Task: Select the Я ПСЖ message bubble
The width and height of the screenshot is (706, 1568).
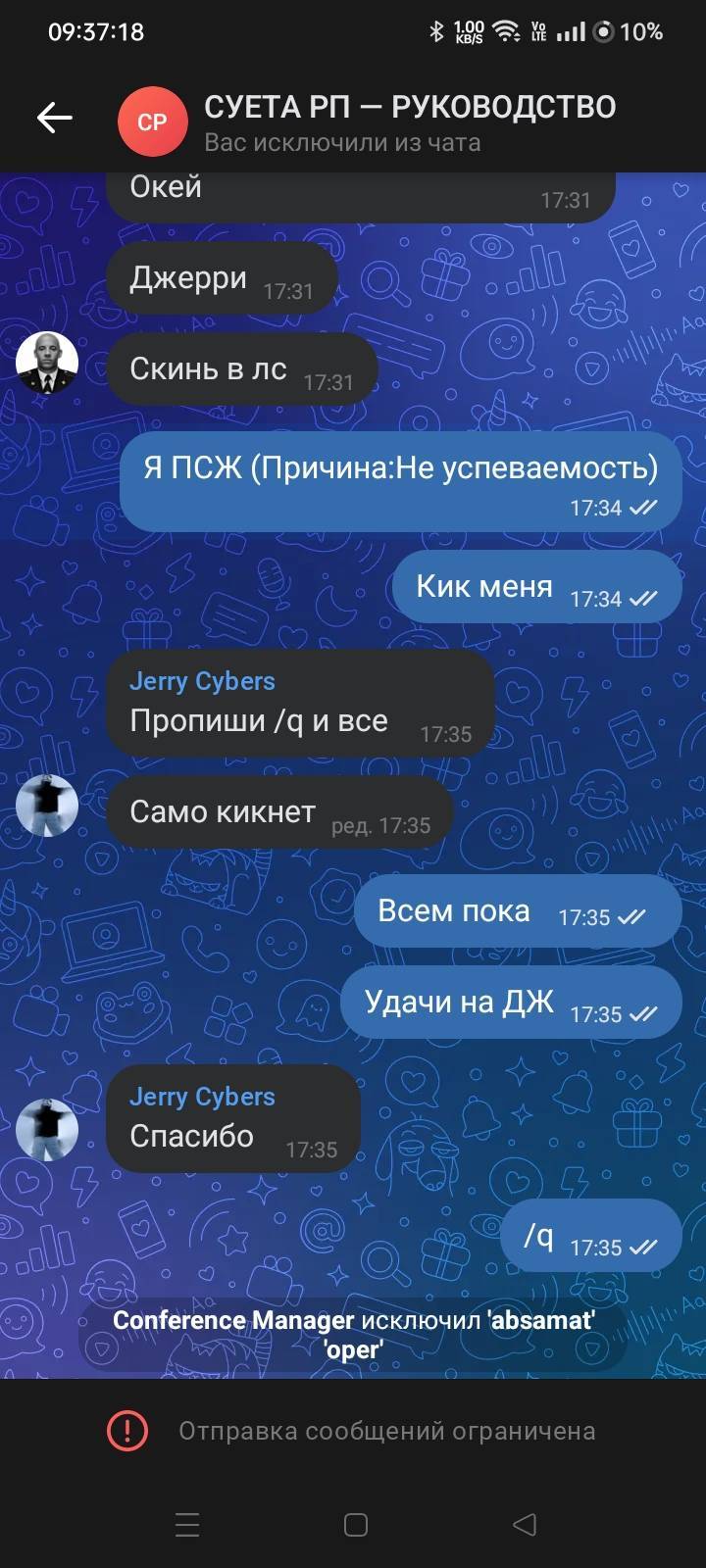Action: tap(400, 482)
